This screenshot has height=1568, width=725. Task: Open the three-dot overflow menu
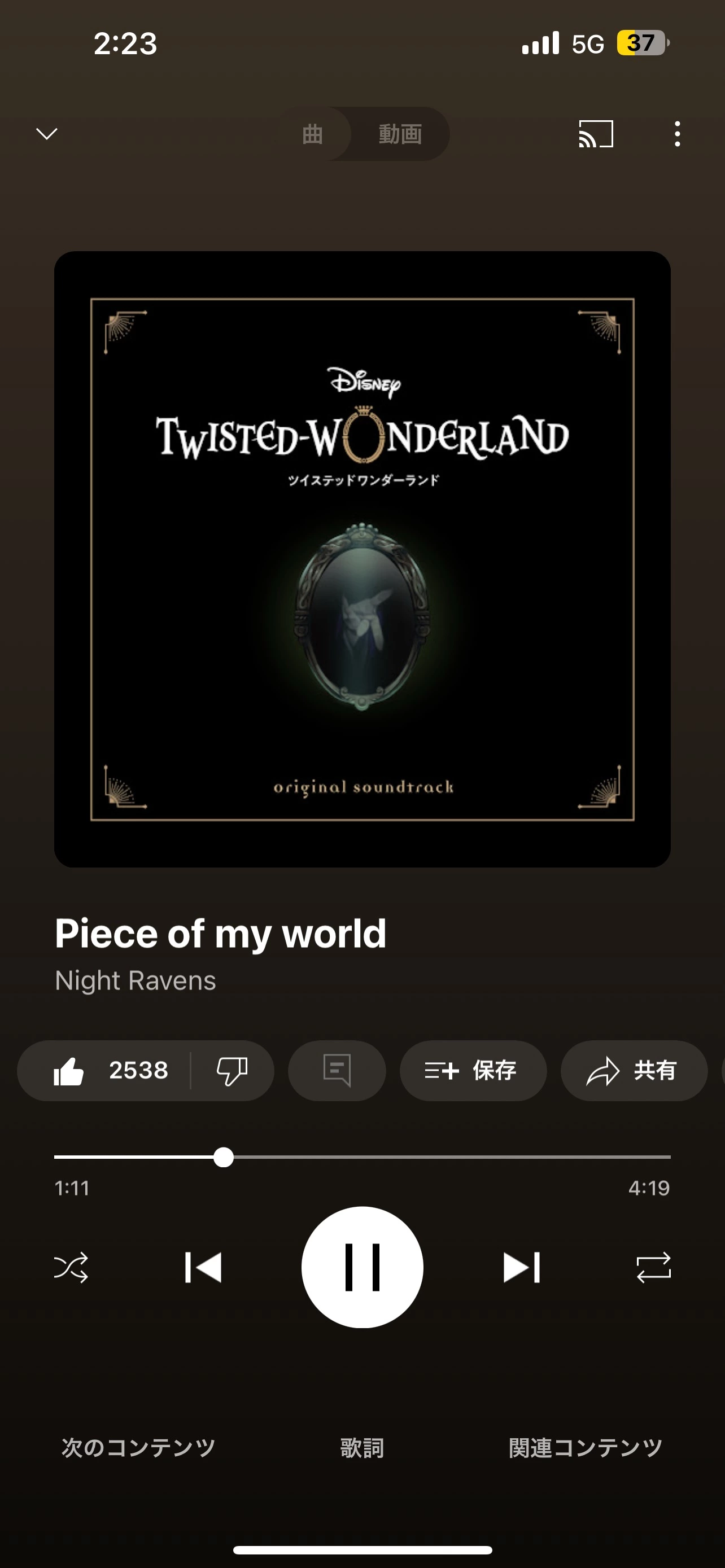click(677, 134)
